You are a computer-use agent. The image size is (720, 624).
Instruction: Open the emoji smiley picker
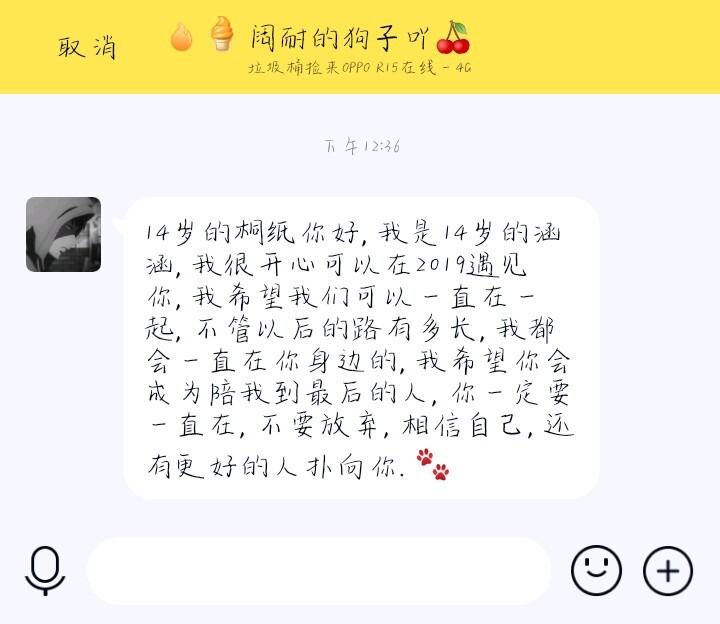click(596, 571)
